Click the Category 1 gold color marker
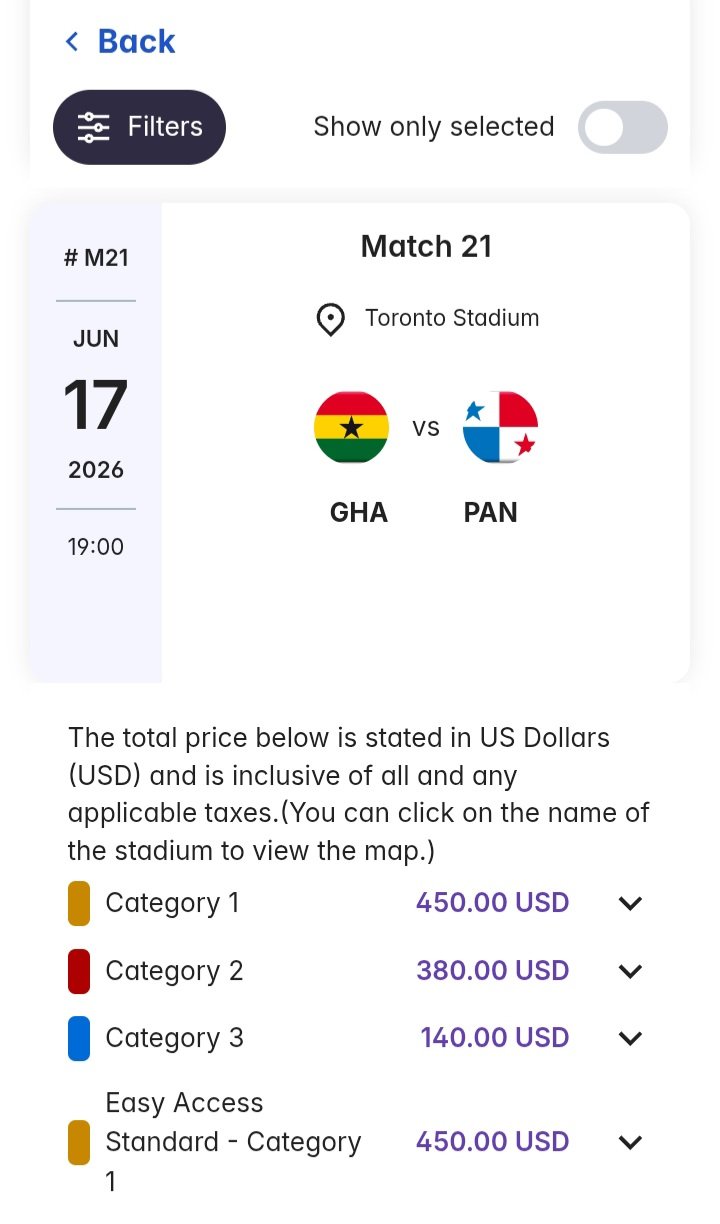This screenshot has width=720, height=1224. 78,903
